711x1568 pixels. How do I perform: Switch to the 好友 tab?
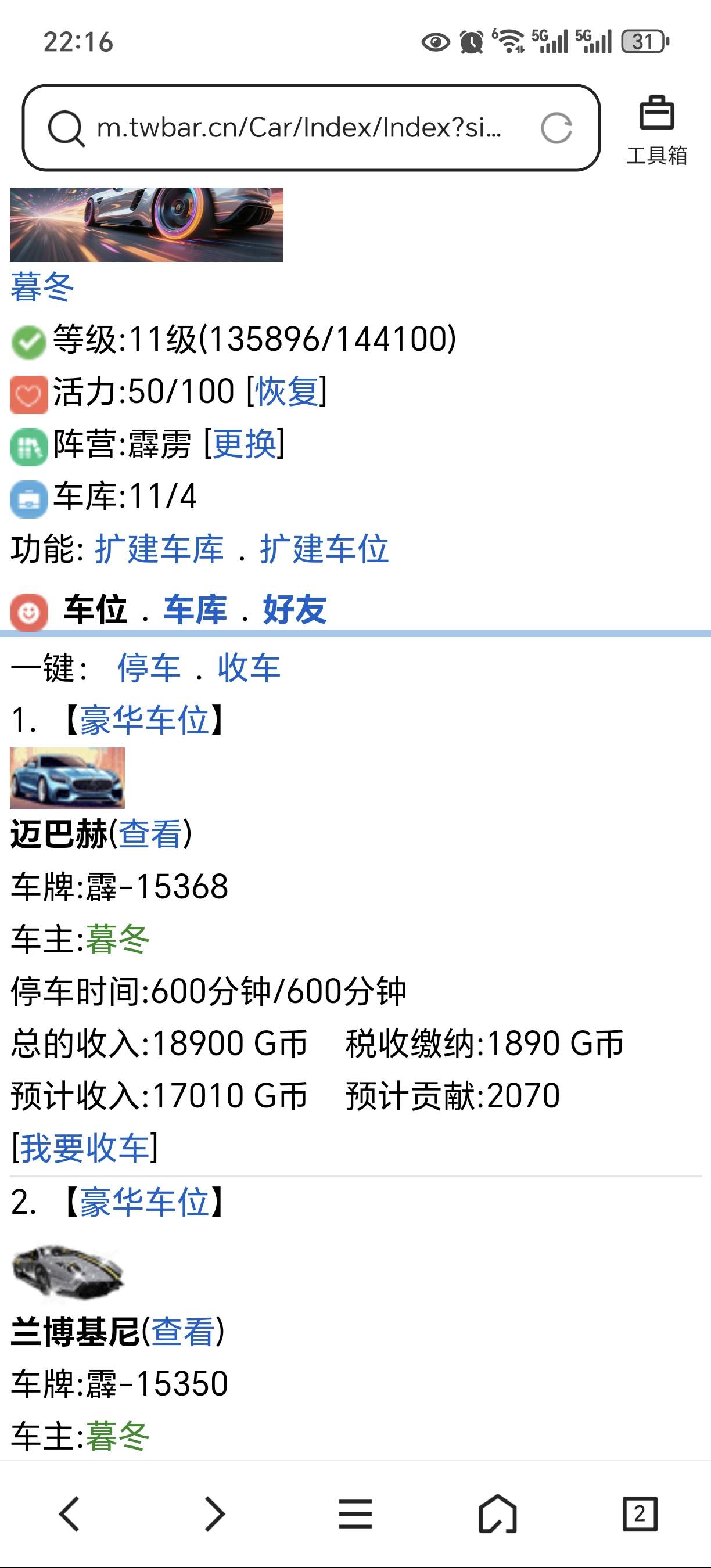(295, 609)
